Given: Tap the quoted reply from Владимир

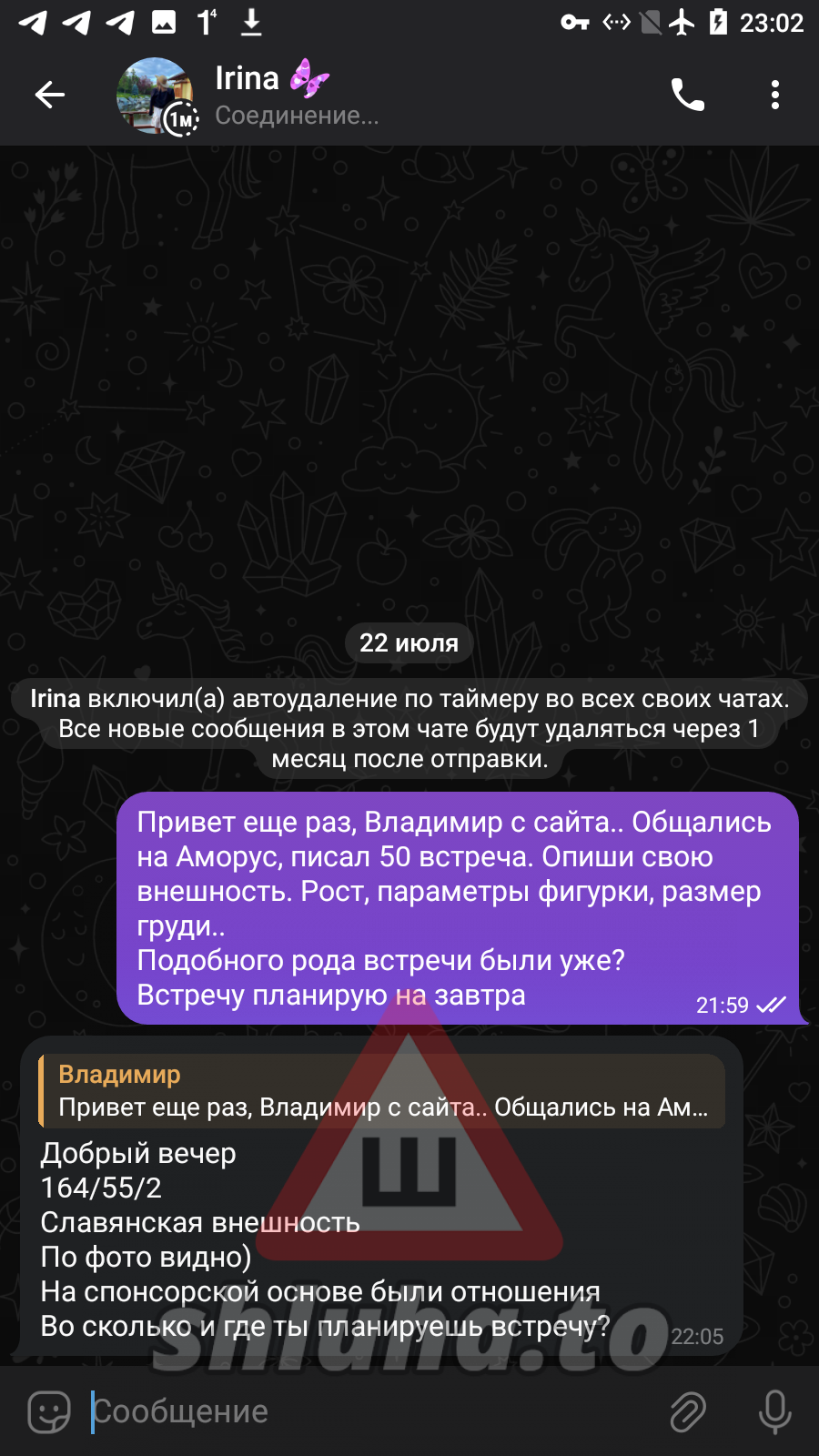Looking at the screenshot, I should point(382,1091).
